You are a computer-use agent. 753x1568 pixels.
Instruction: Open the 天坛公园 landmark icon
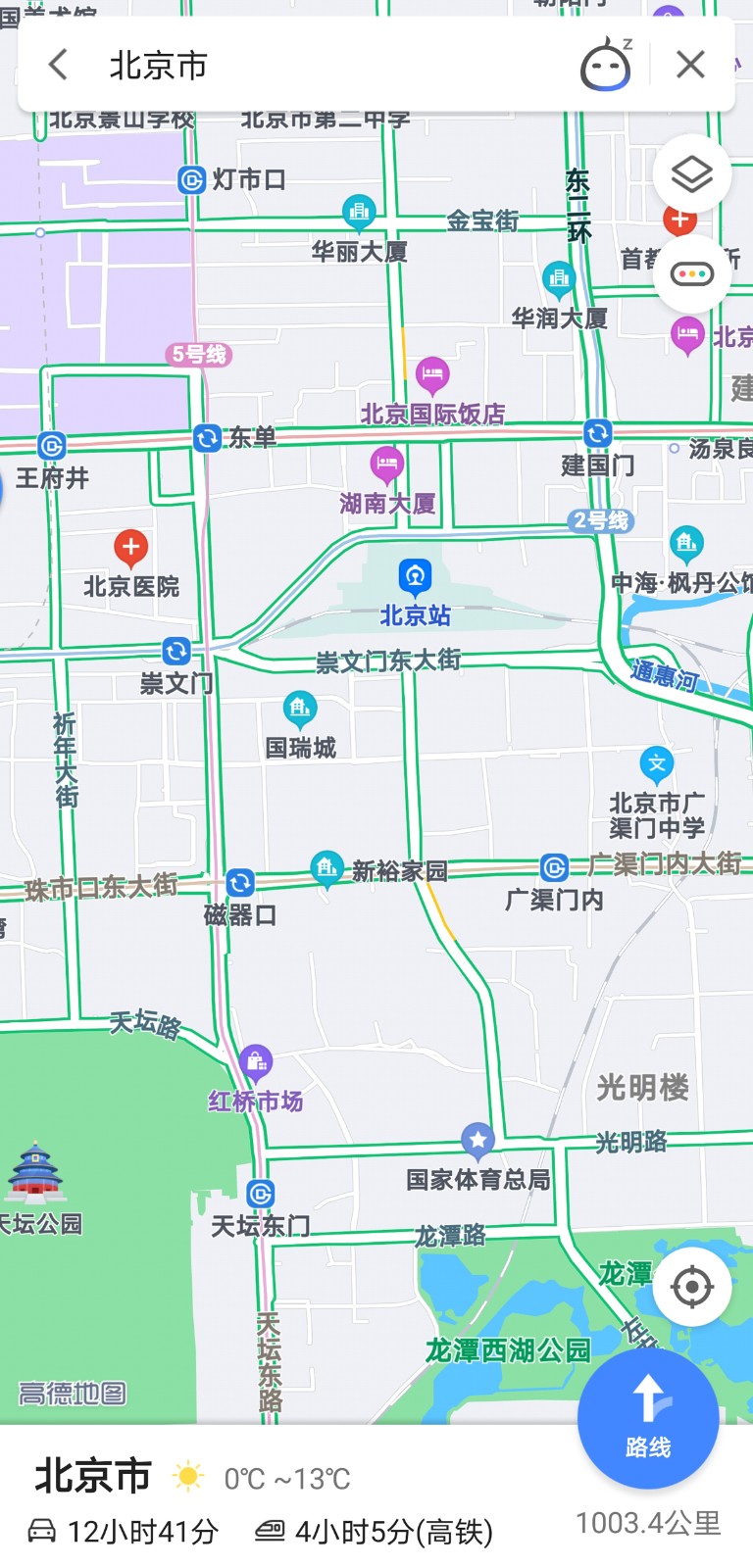tap(35, 1172)
